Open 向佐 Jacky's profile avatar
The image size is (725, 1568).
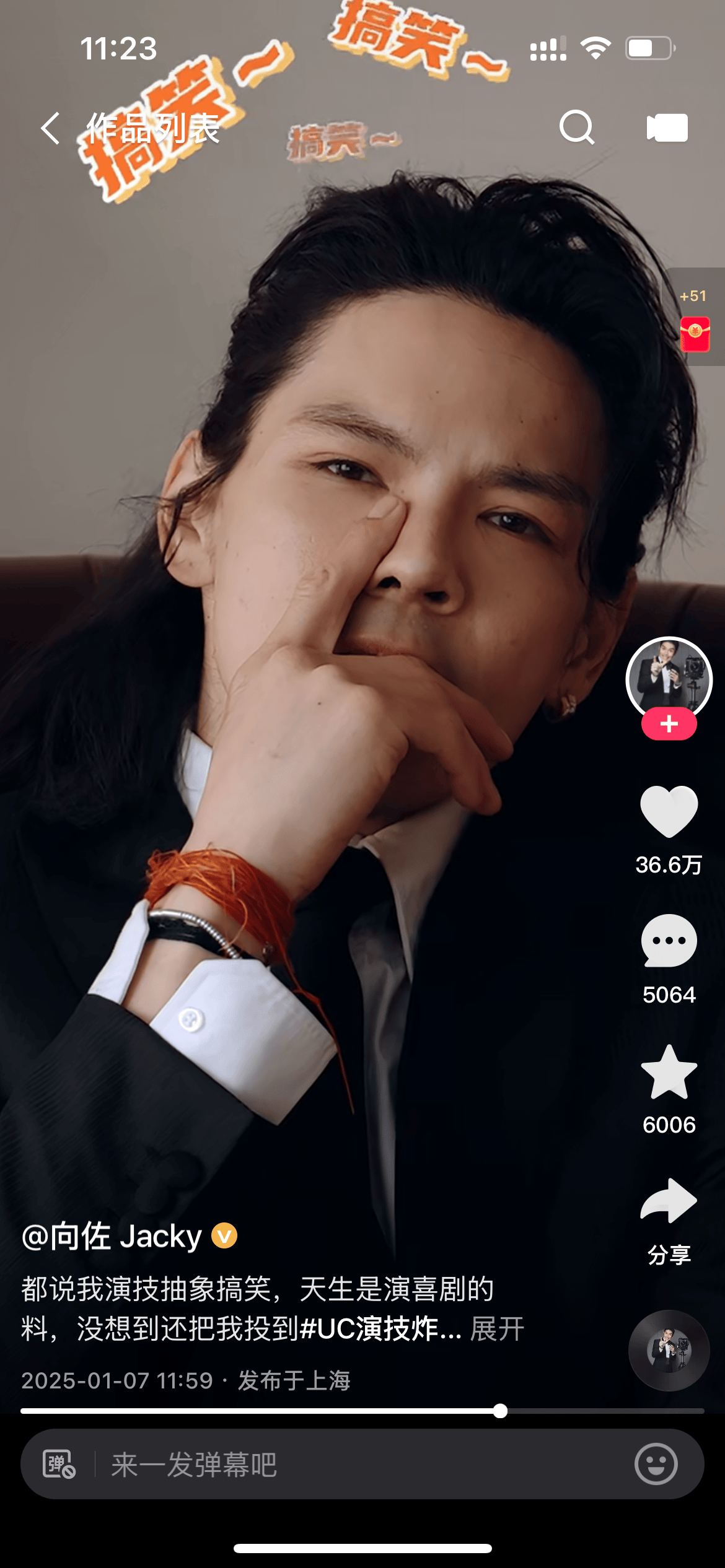click(x=669, y=679)
